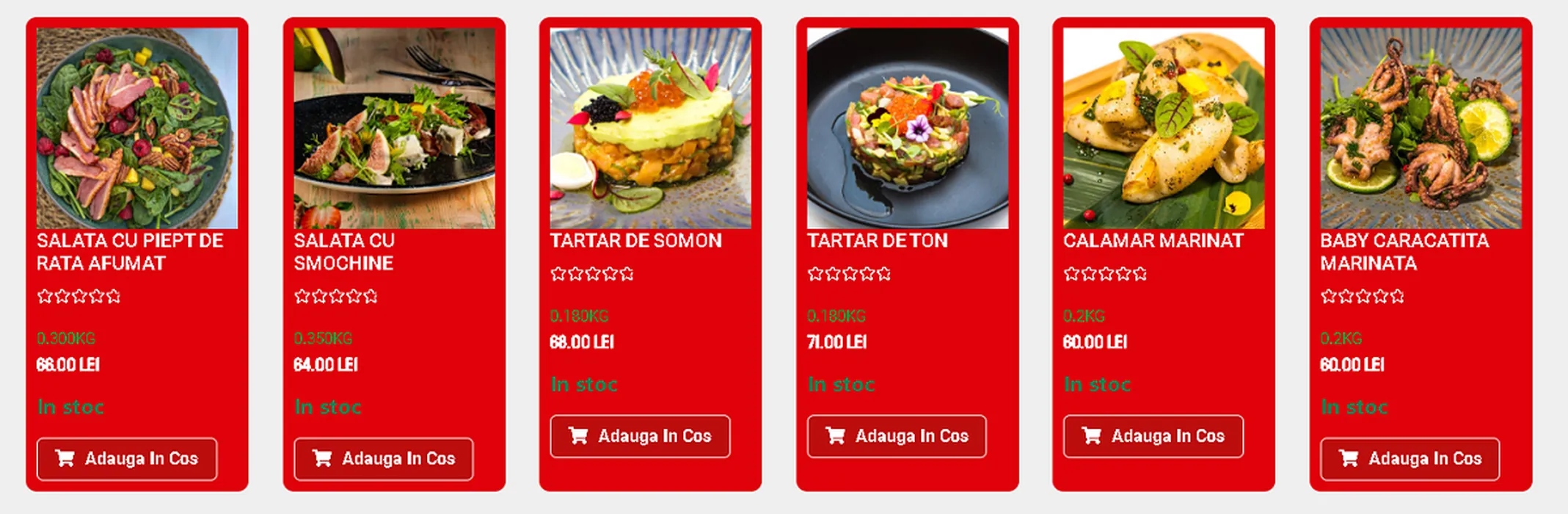The image size is (1568, 514).
Task: Open the Baby caracatita marinata image
Action: [1421, 128]
